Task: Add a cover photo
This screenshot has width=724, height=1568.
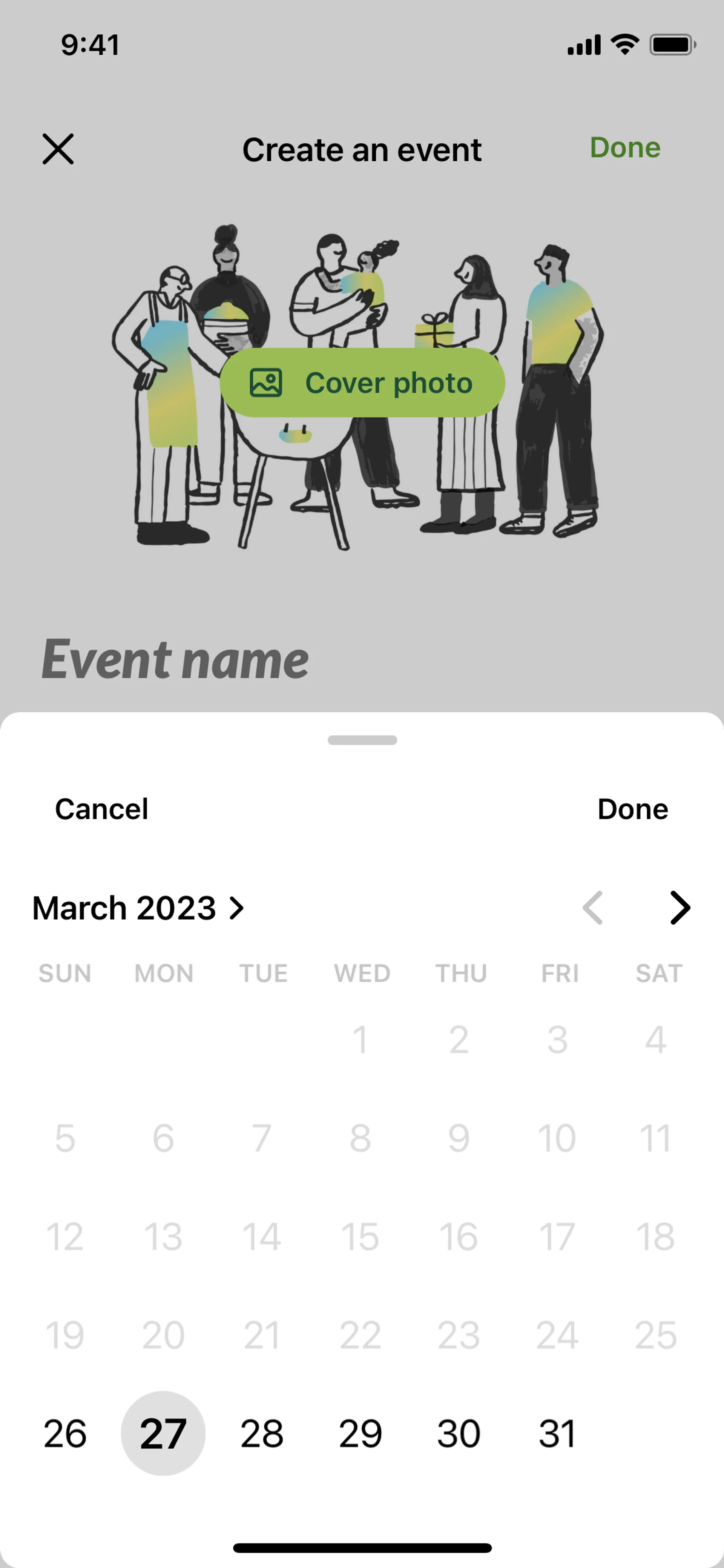Action: 362,383
